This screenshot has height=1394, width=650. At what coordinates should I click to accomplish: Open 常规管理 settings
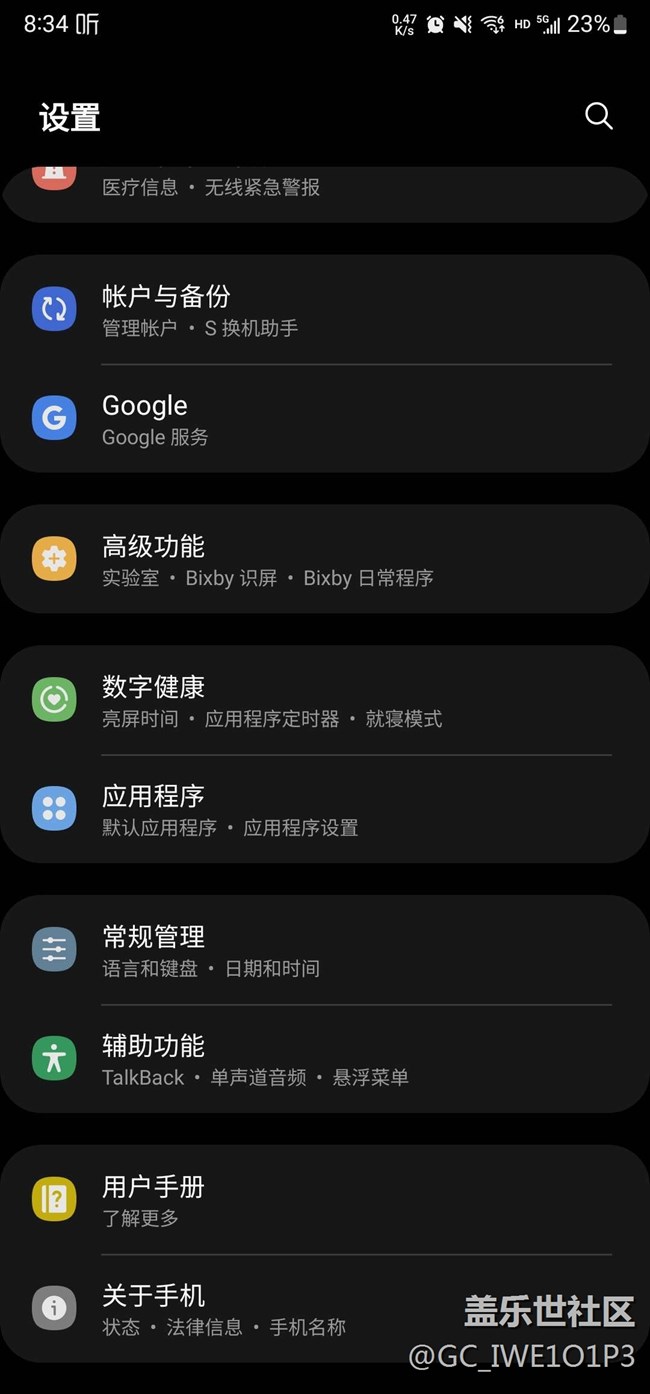[325, 950]
